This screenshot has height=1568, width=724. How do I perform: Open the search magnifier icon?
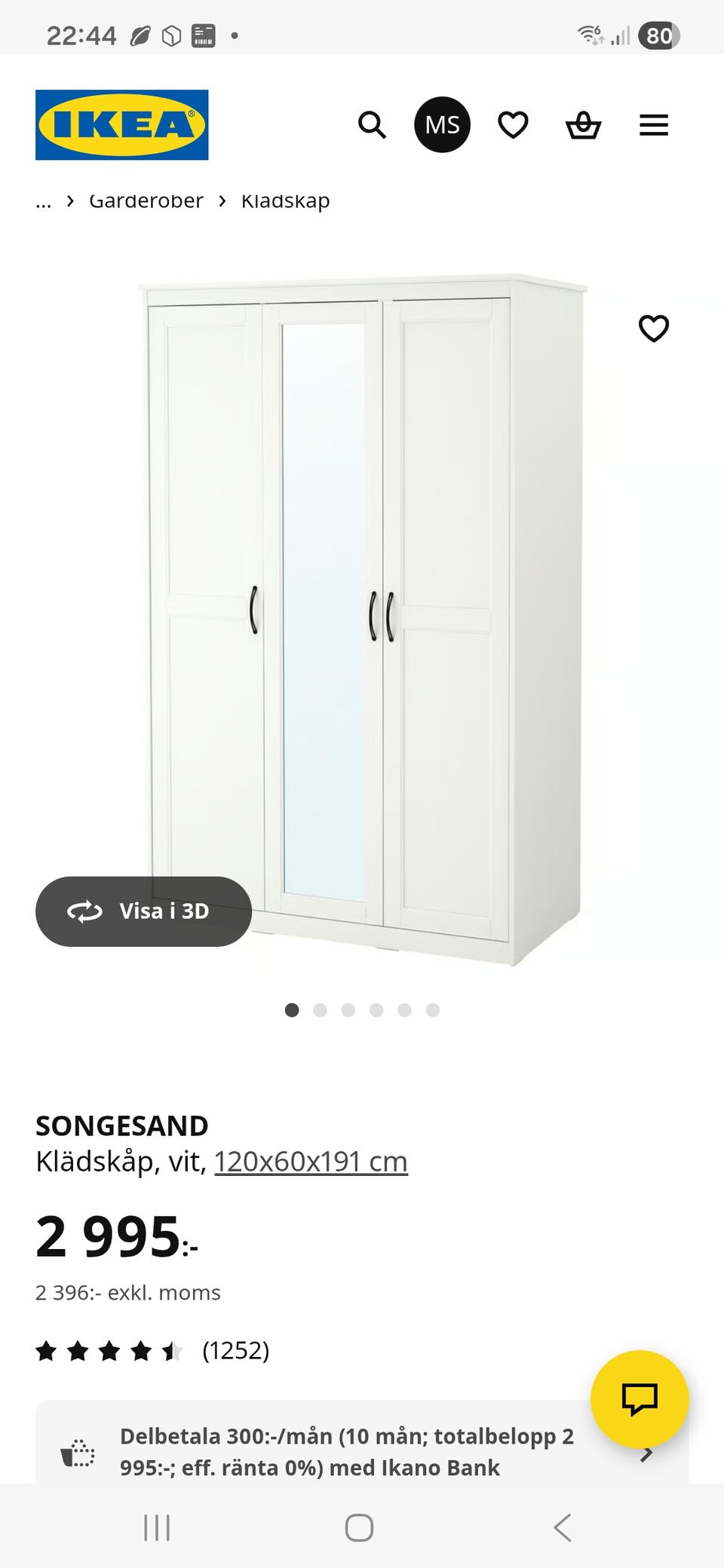coord(372,125)
